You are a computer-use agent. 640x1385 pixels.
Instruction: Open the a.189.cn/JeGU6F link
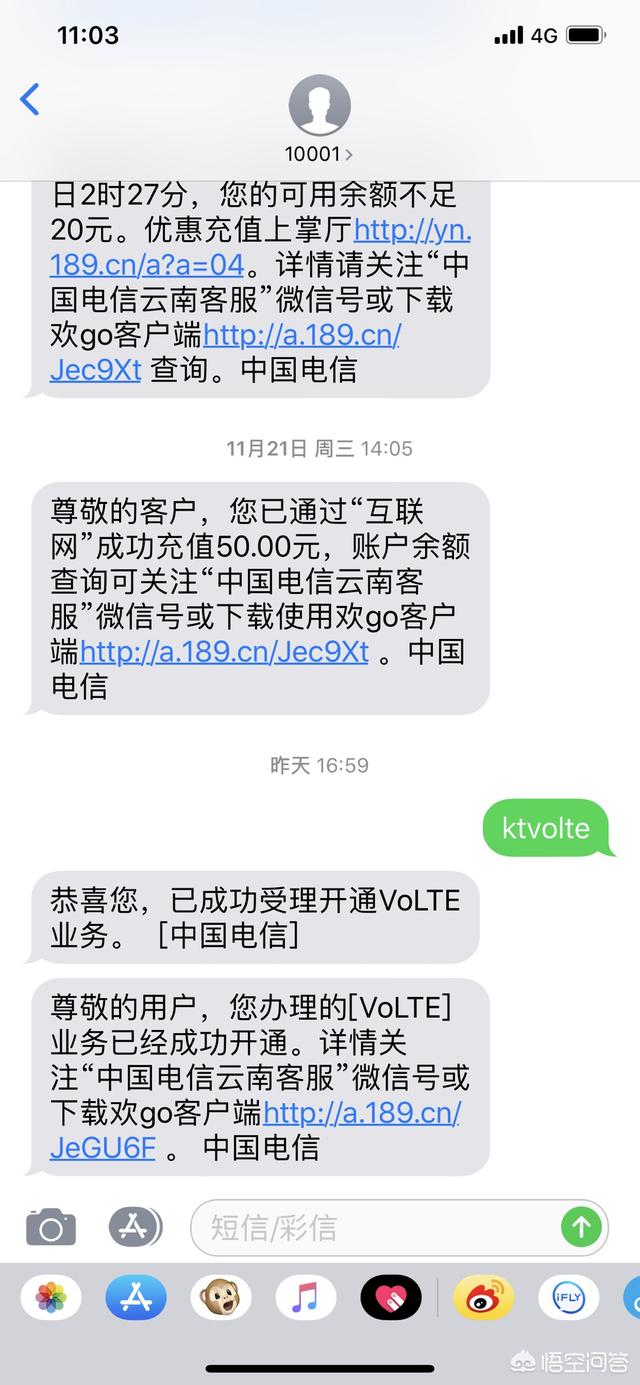(x=255, y=1130)
